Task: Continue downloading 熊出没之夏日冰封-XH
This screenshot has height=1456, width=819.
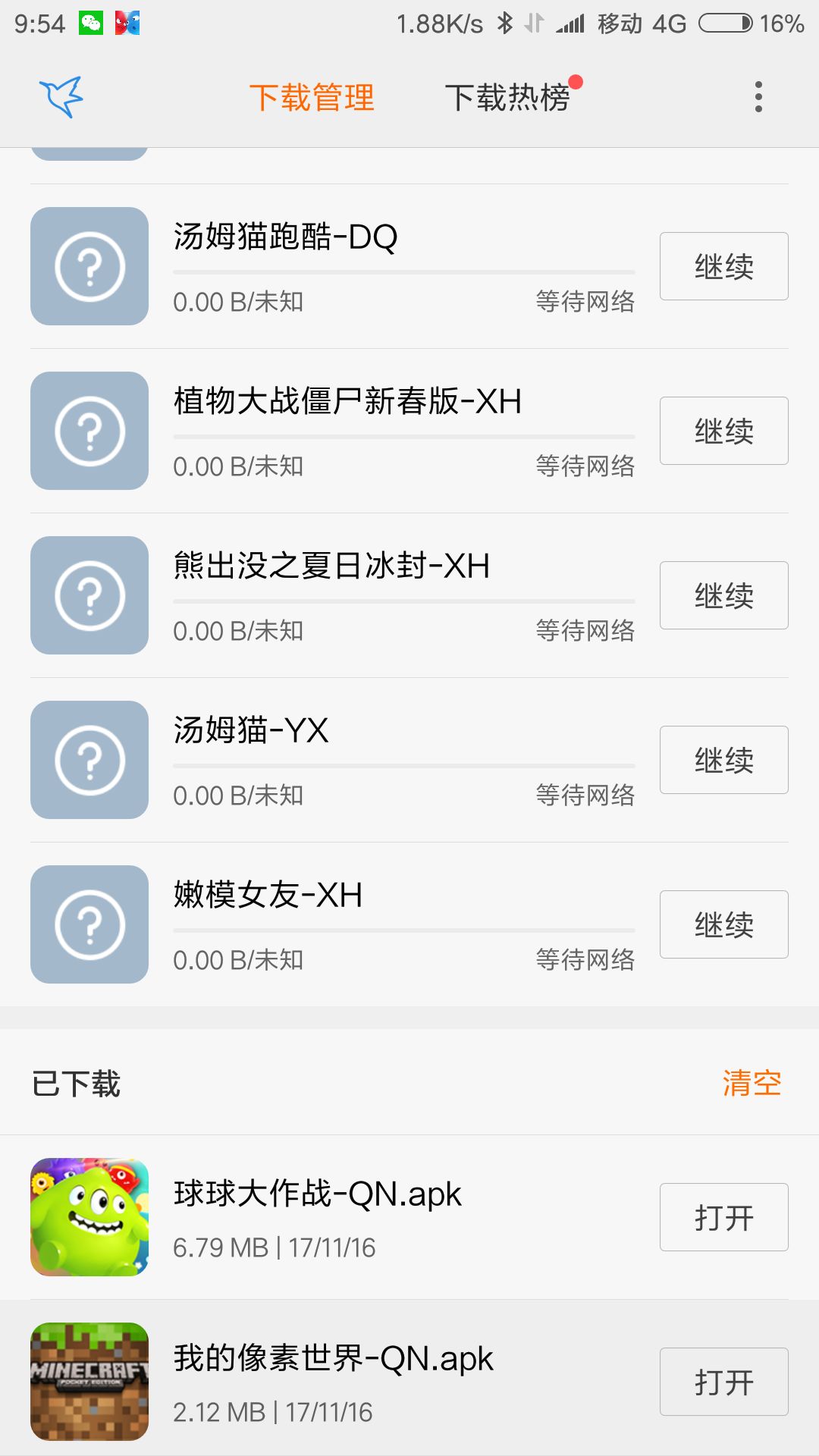Action: pos(723,595)
